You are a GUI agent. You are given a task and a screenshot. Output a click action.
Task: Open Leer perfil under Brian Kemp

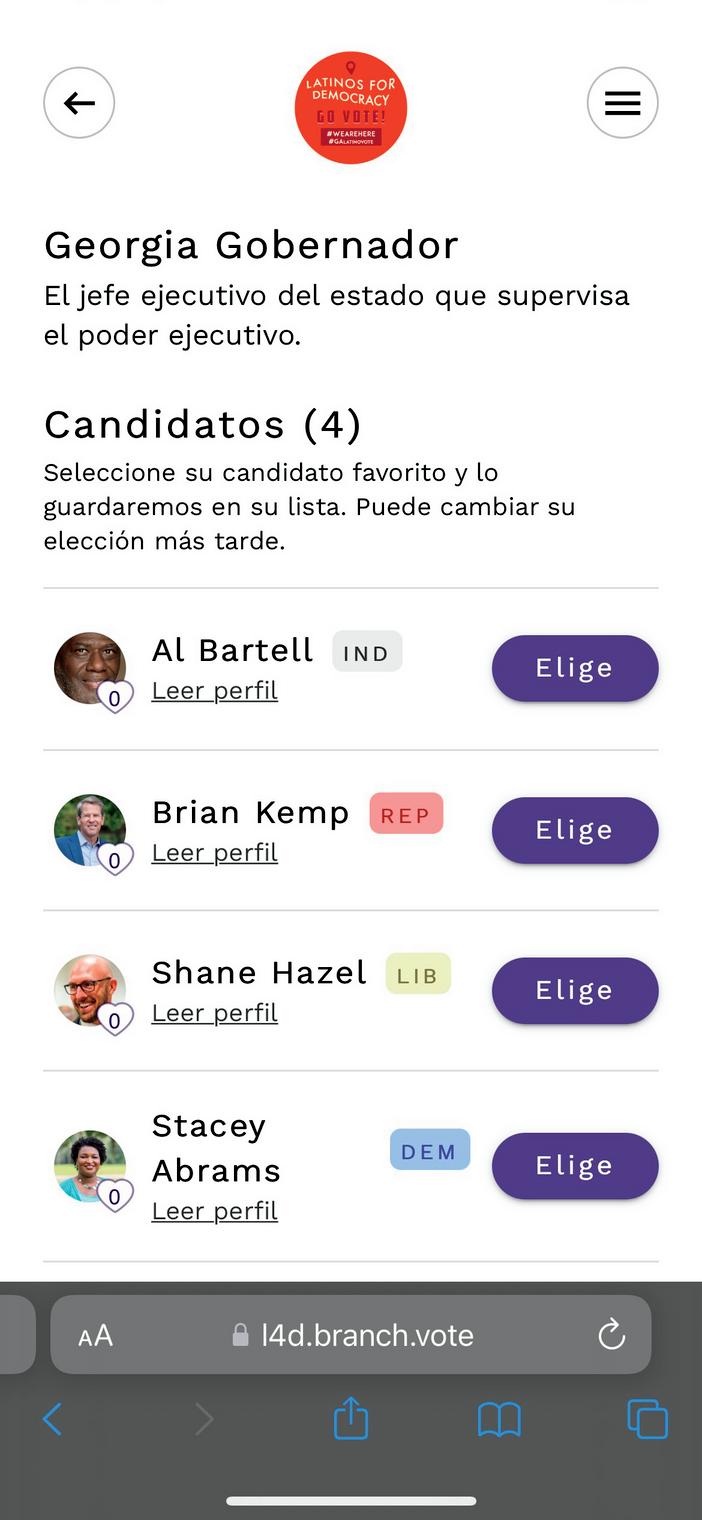point(215,853)
